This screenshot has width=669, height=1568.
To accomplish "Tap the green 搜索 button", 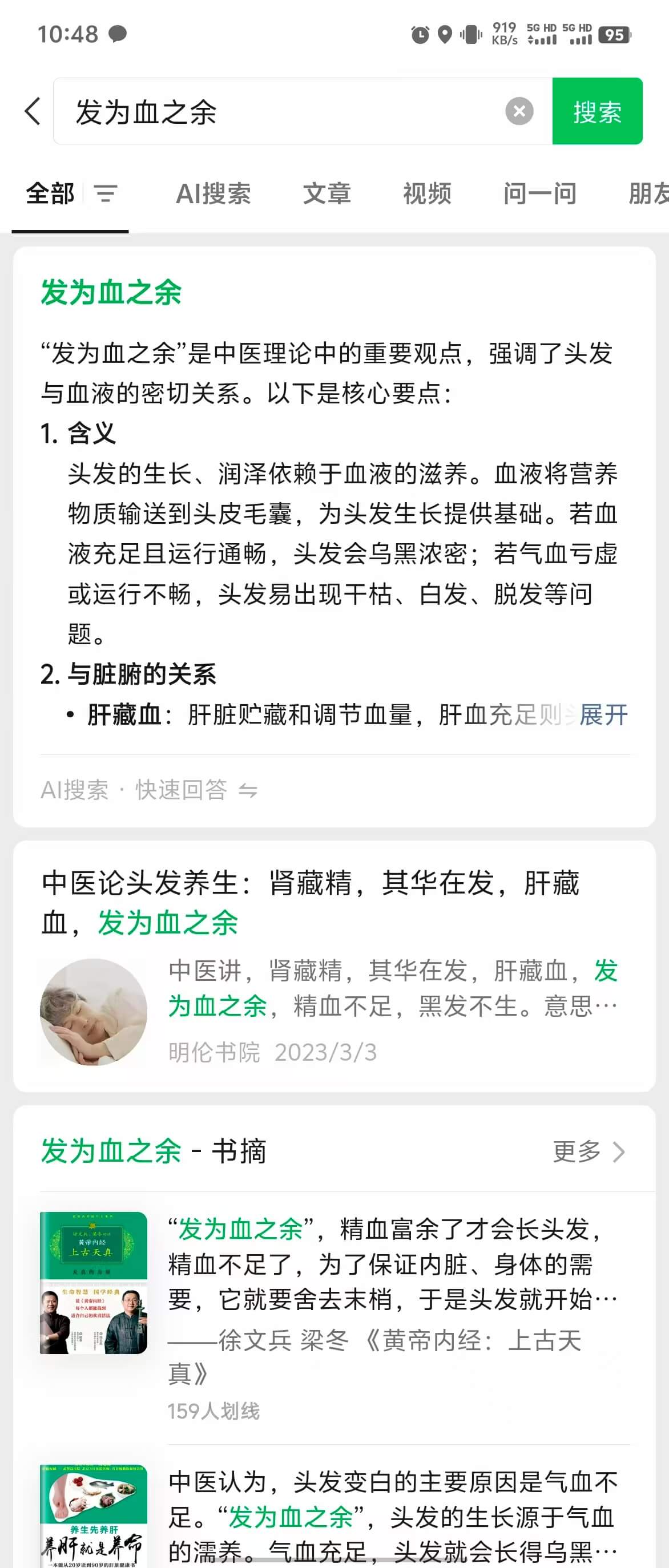I will click(597, 111).
